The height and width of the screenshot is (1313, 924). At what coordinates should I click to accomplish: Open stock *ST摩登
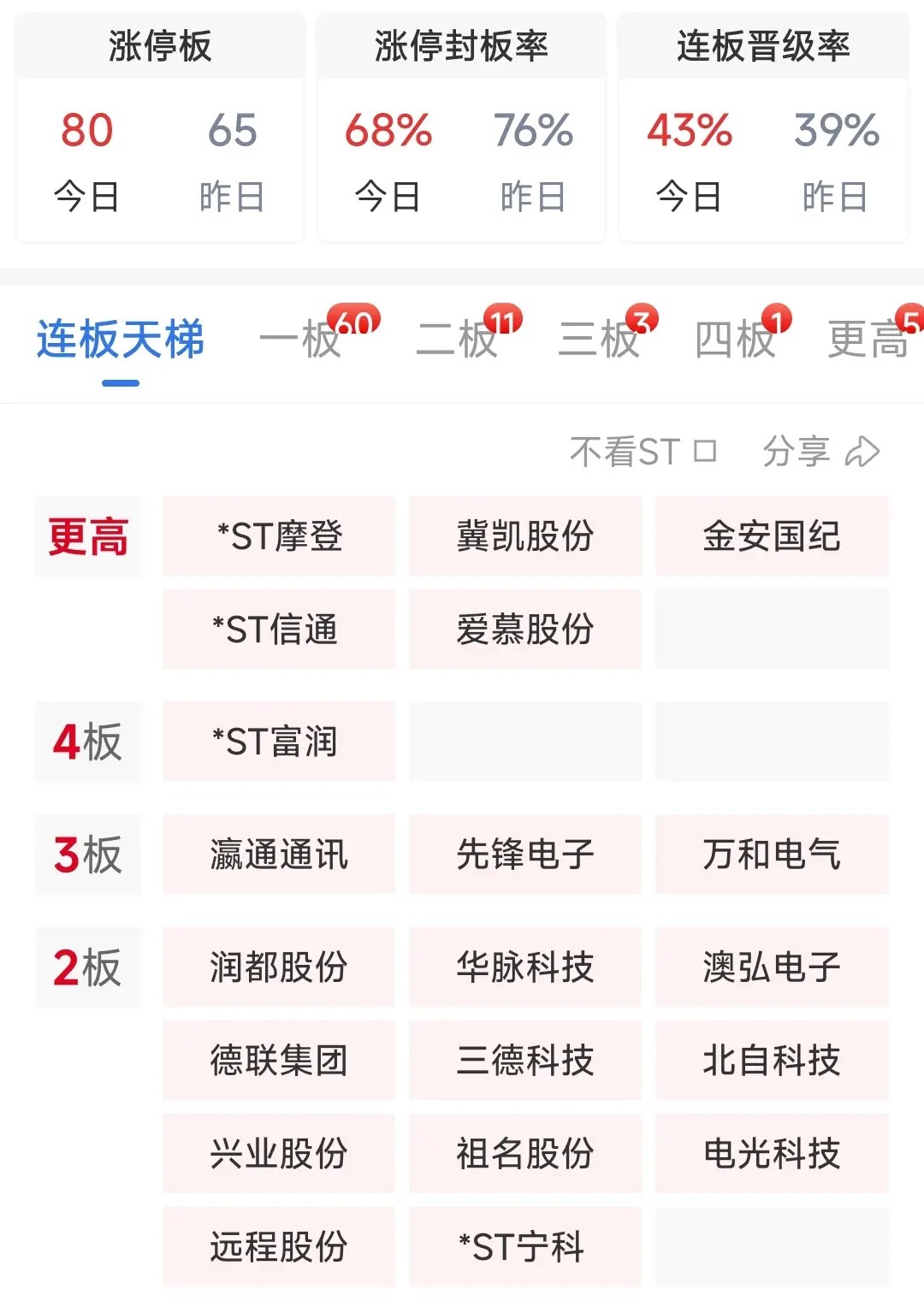(x=279, y=536)
